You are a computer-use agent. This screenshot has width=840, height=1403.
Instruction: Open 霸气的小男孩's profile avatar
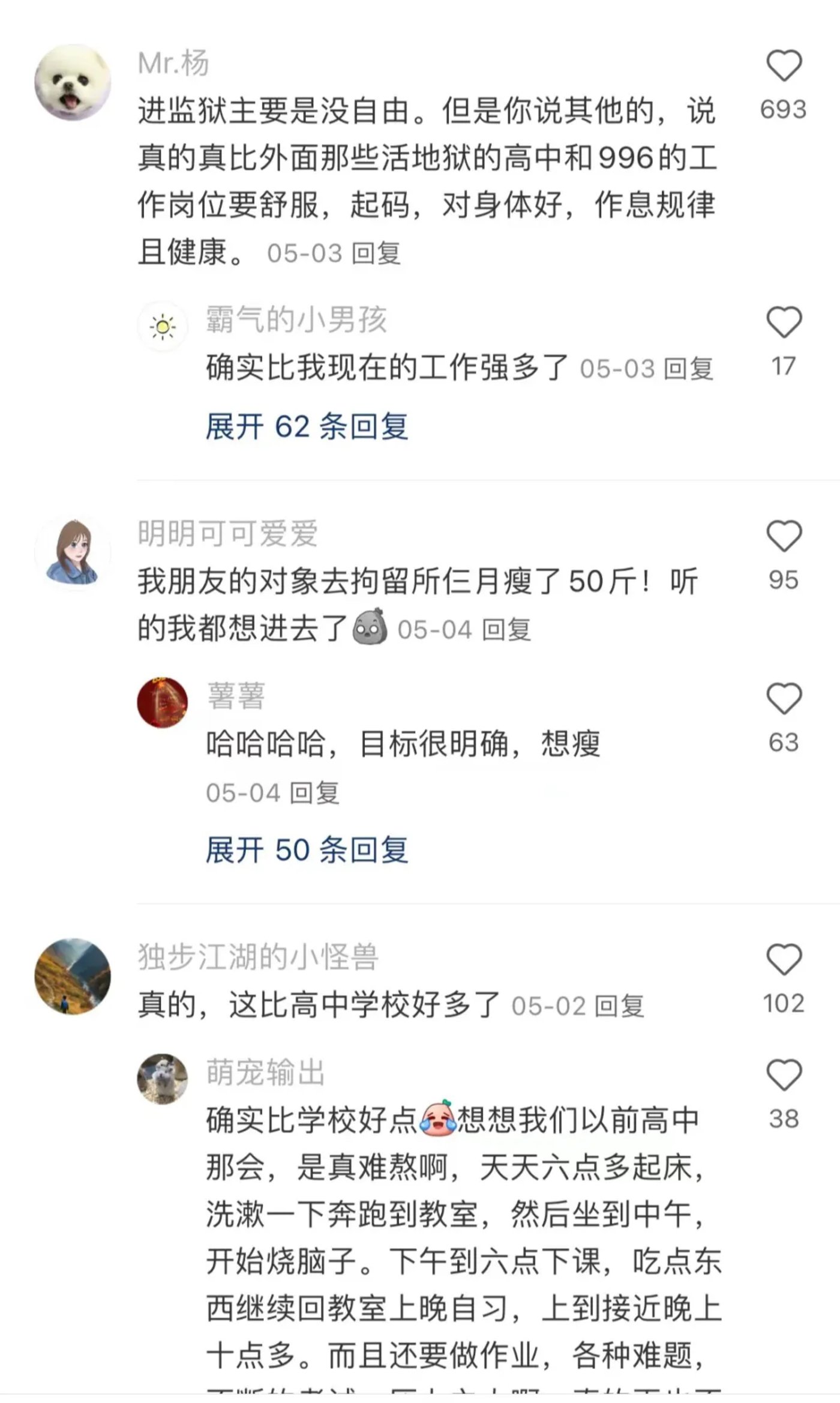(163, 327)
